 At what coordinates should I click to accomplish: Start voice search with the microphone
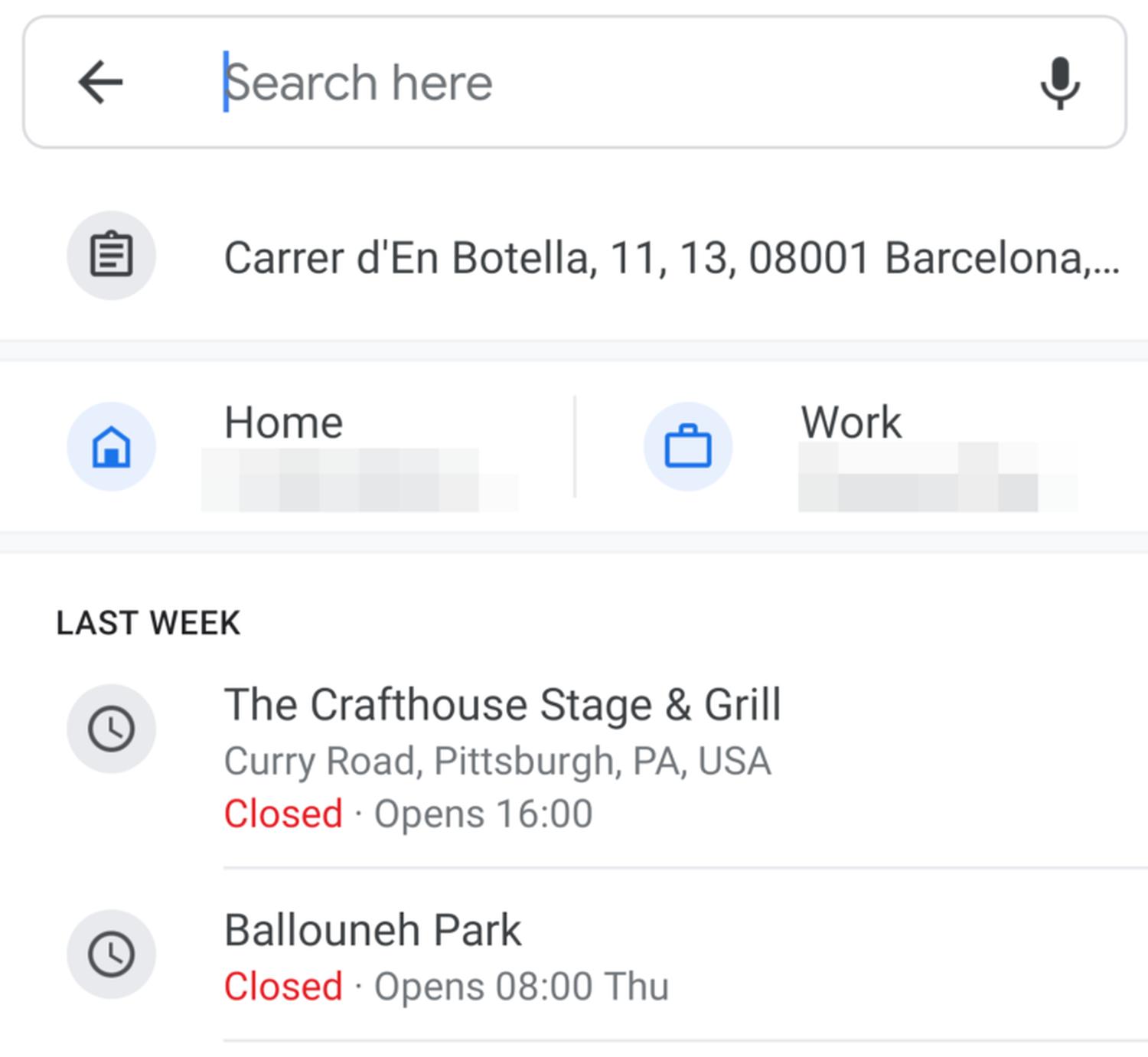(1060, 83)
